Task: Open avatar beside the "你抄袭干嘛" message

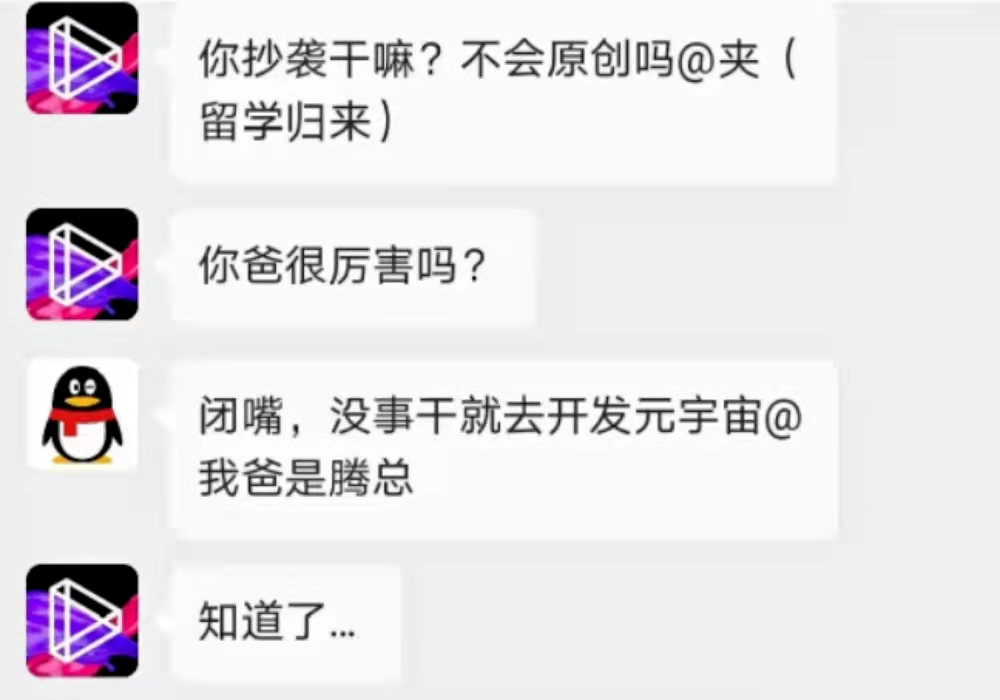Action: (82, 57)
